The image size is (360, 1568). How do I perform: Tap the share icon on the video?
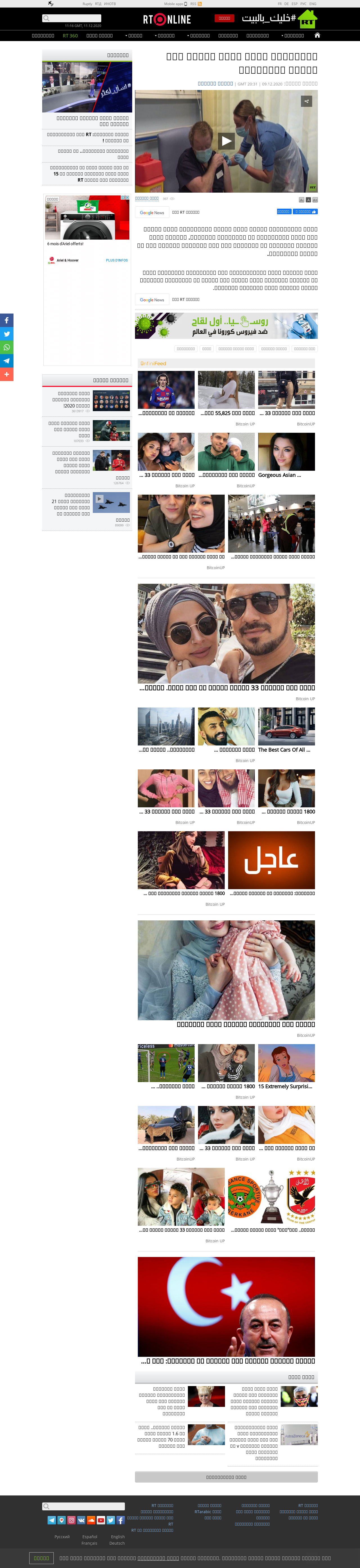[x=306, y=101]
